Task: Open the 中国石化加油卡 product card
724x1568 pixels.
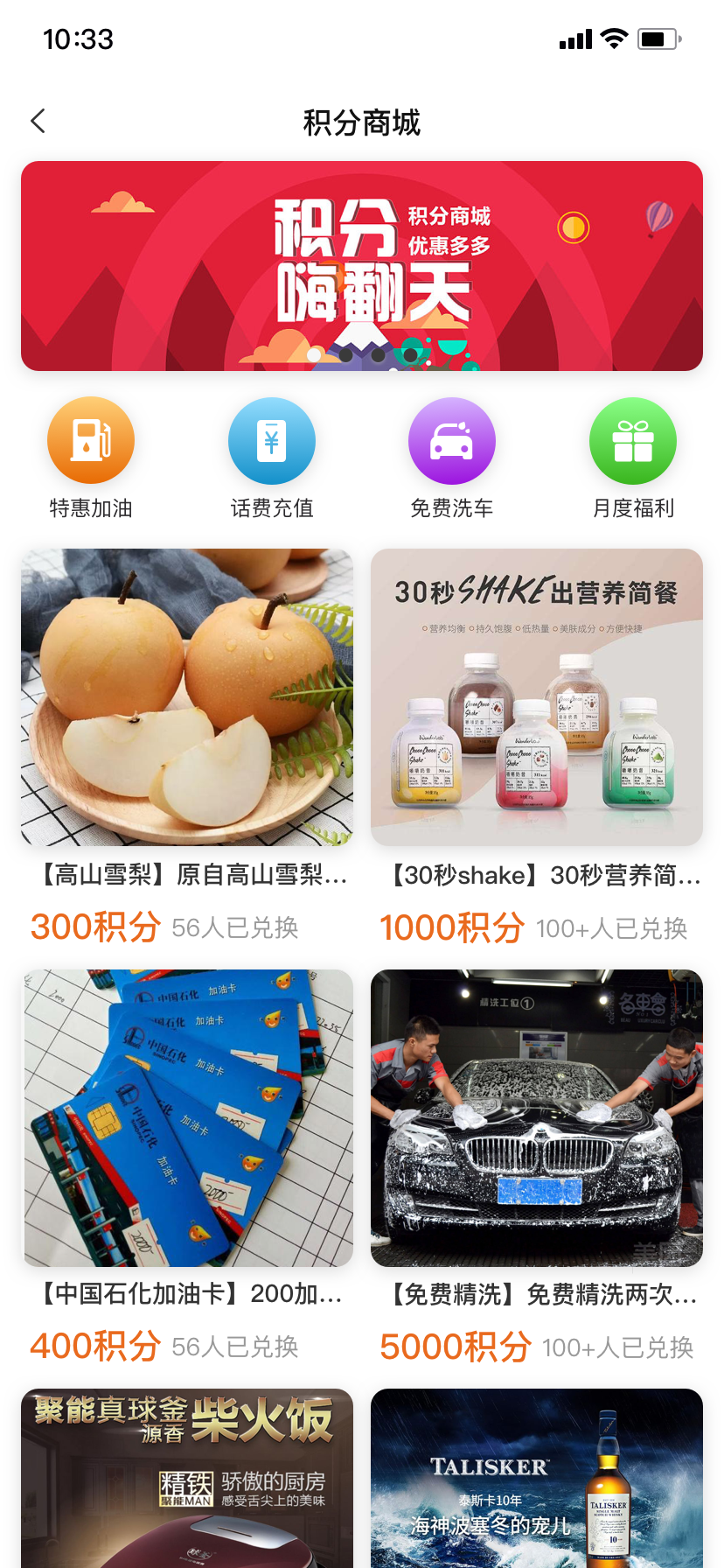Action: pos(187,1117)
